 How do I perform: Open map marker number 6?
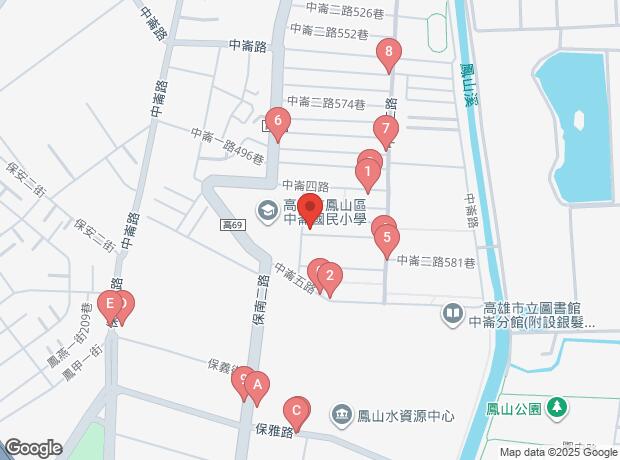click(x=278, y=123)
